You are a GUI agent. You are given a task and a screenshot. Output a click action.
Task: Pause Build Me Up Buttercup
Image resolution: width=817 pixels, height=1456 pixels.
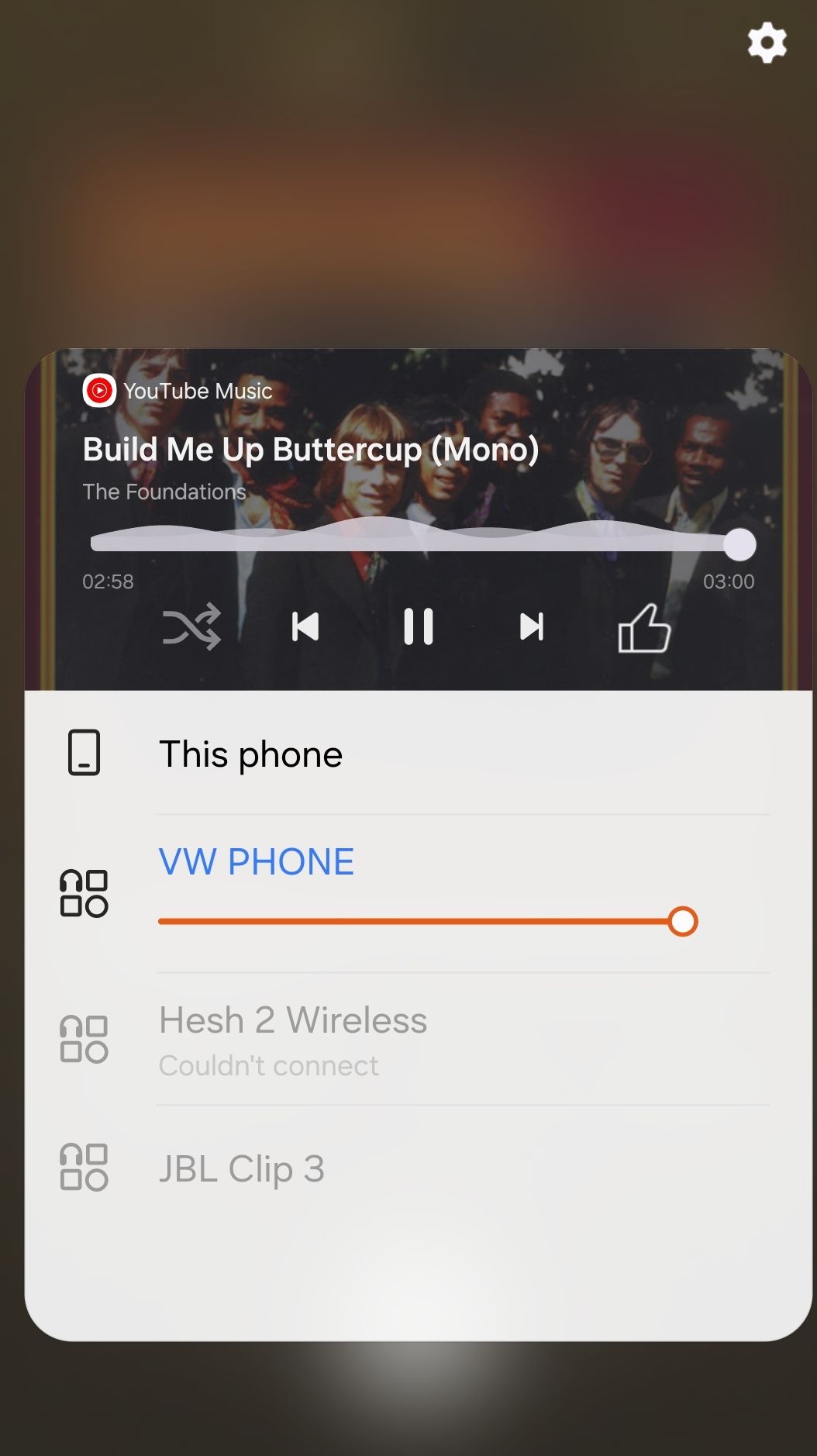pos(419,626)
